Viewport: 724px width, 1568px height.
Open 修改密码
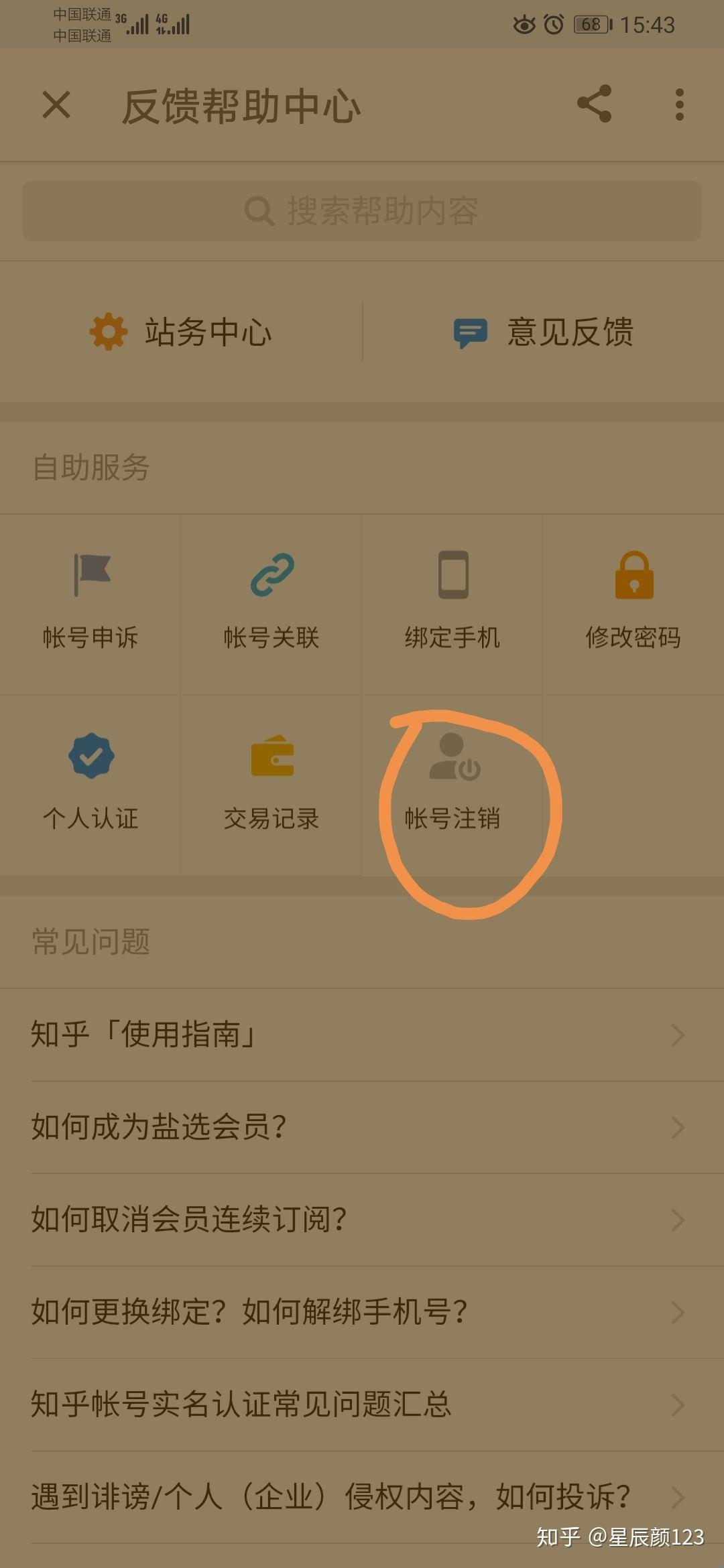click(633, 604)
